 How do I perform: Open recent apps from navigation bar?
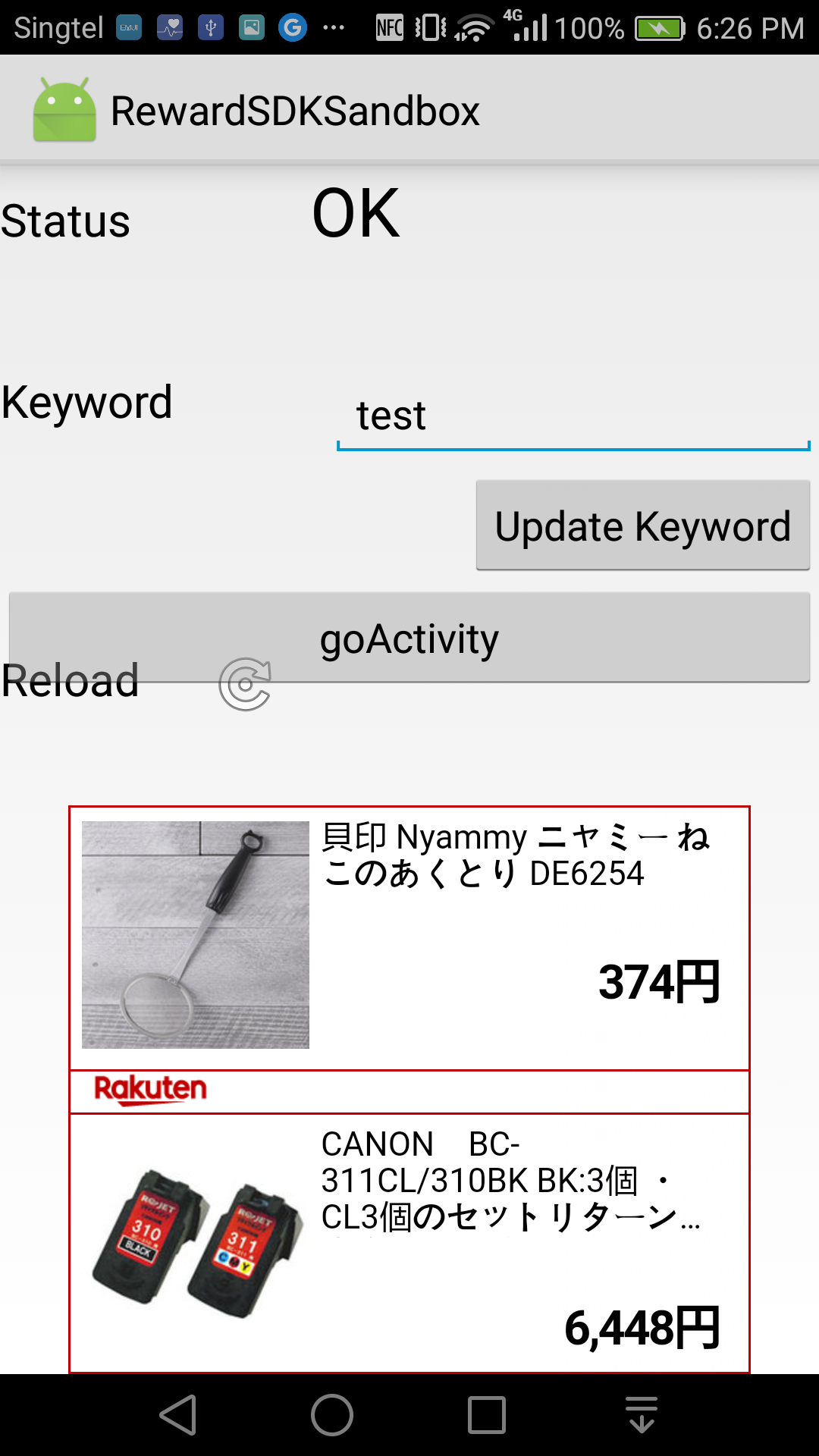(486, 1415)
